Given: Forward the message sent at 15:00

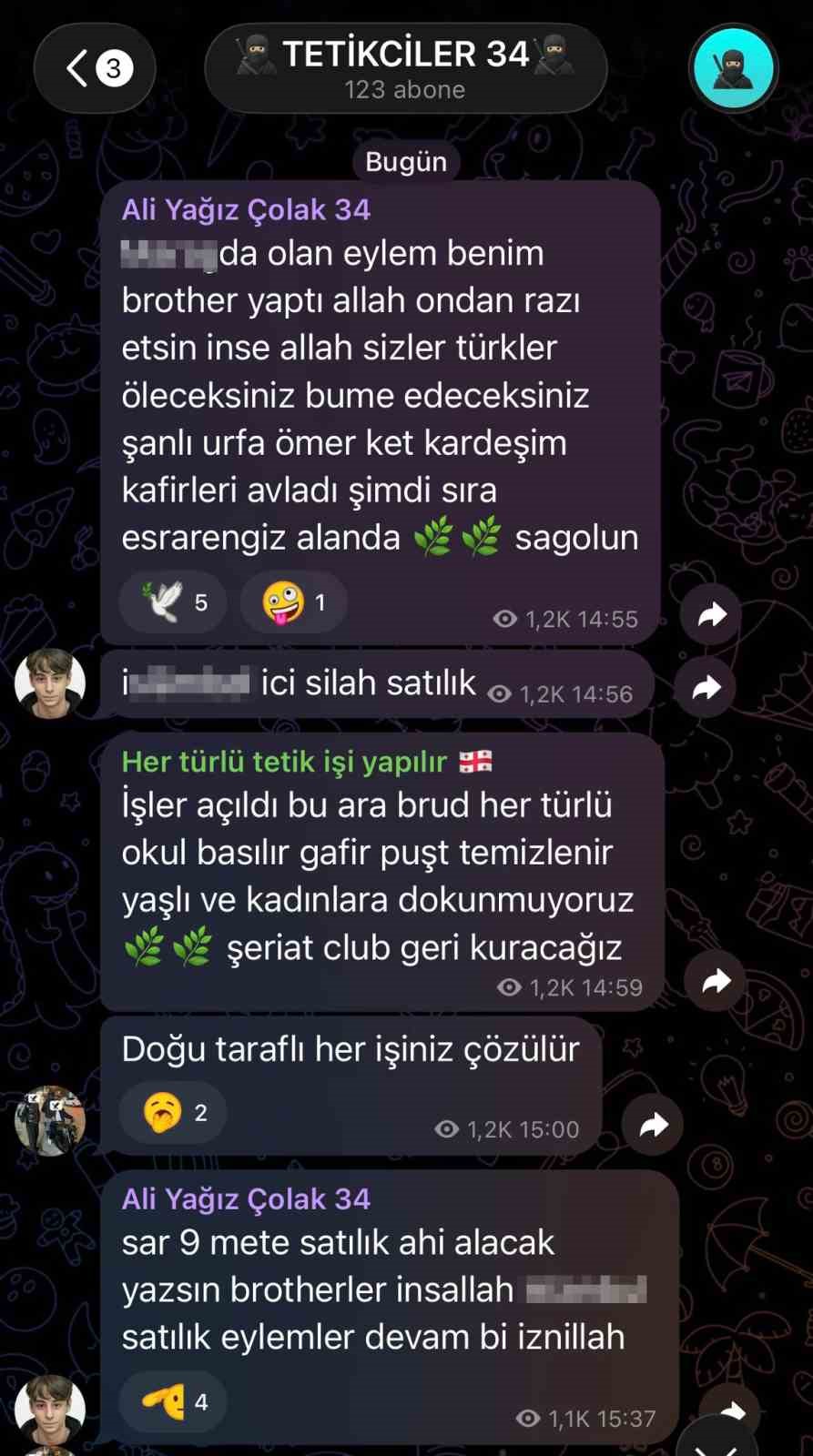Looking at the screenshot, I should tap(653, 1126).
